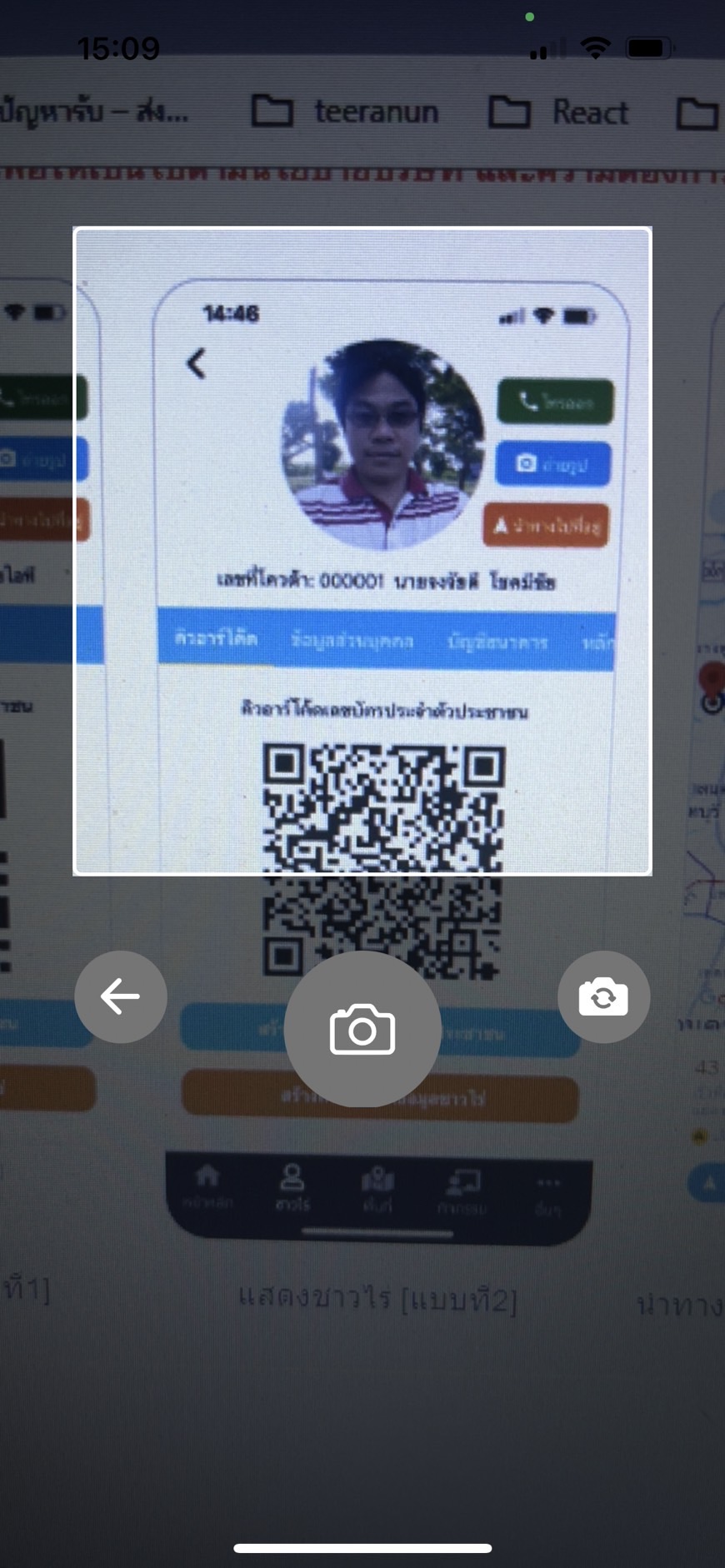The image size is (725, 1568).
Task: Switch between front and rear camera
Action: click(x=603, y=996)
